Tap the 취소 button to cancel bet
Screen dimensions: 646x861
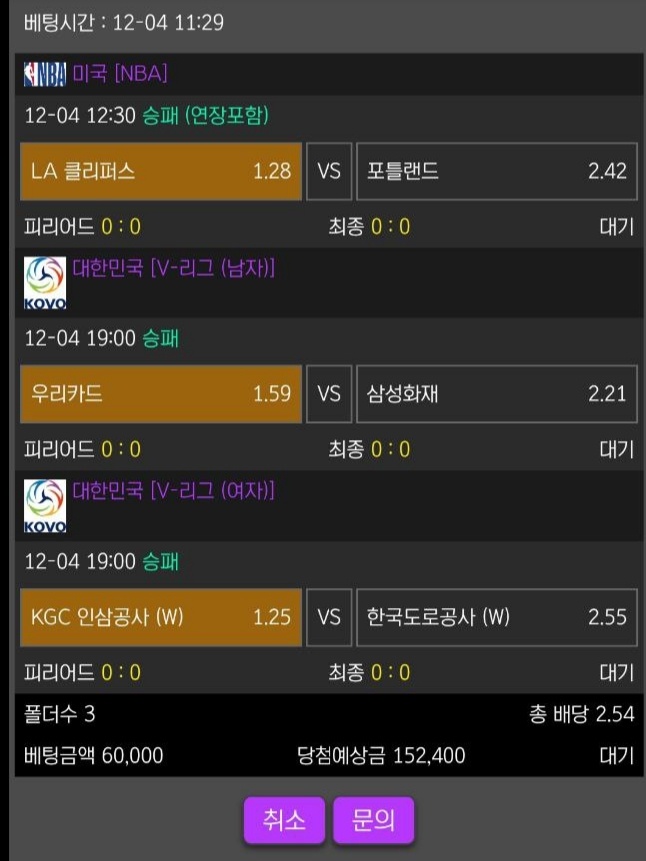click(x=284, y=821)
